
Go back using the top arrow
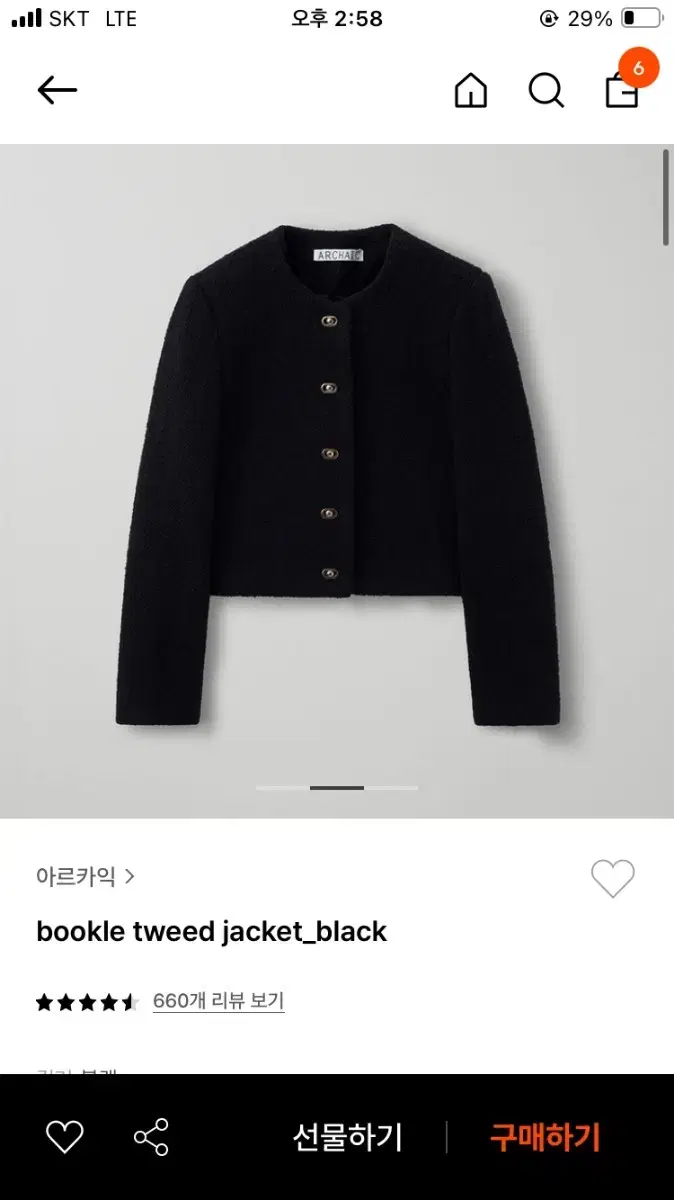click(57, 90)
